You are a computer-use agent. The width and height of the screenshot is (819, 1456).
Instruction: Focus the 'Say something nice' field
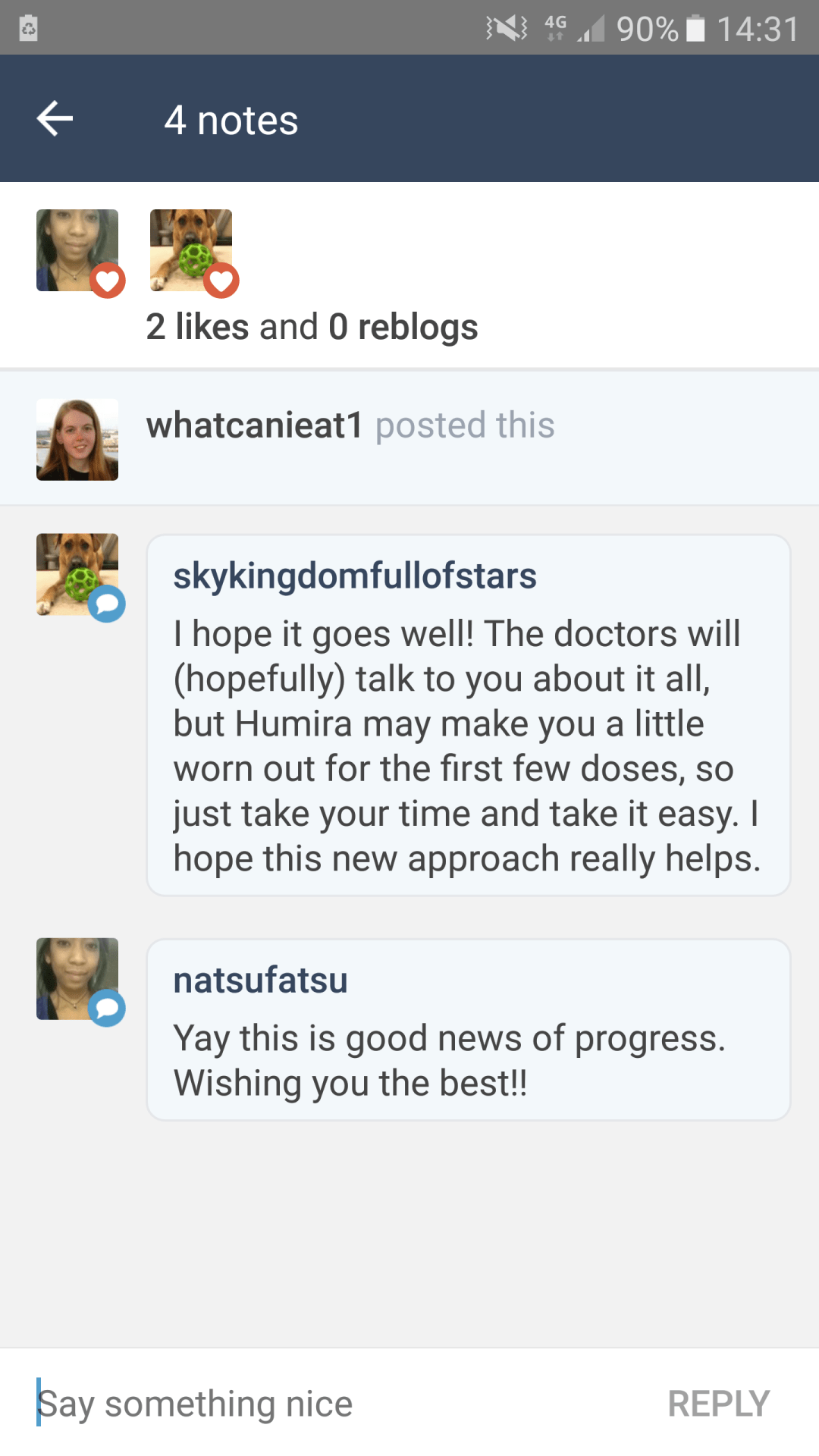pyautogui.click(x=303, y=1404)
